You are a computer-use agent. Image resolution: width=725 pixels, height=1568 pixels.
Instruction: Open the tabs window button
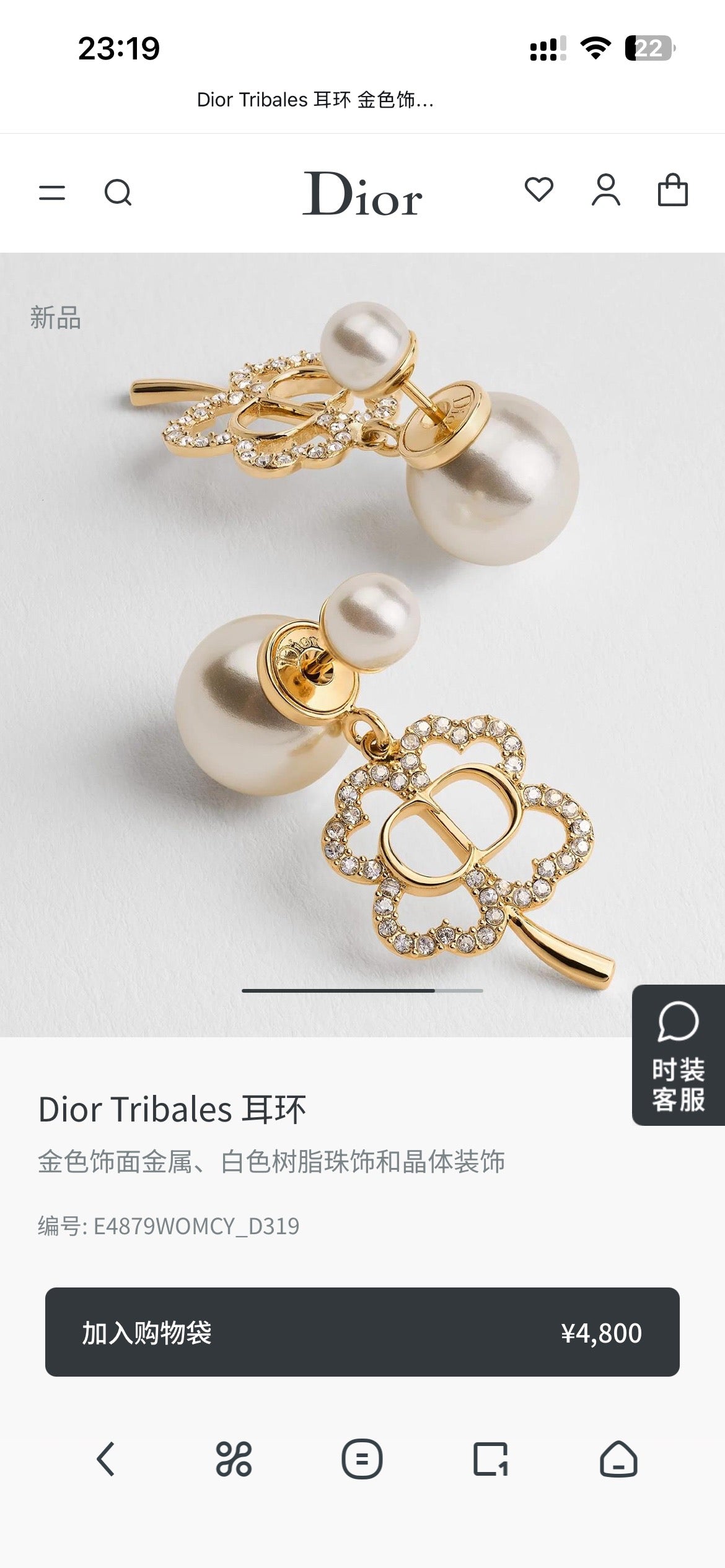pyautogui.click(x=491, y=1459)
